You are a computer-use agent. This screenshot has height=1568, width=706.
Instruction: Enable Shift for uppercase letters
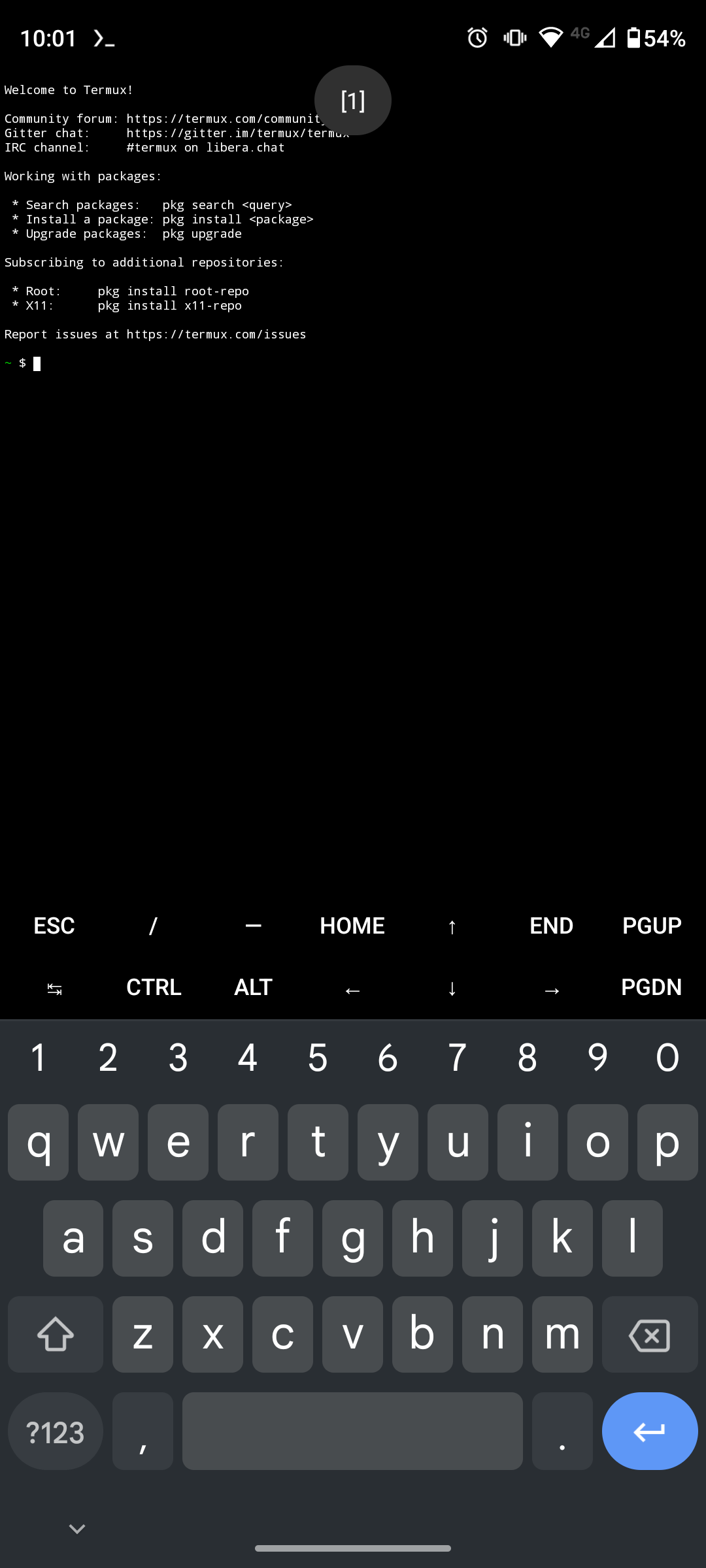54,1335
